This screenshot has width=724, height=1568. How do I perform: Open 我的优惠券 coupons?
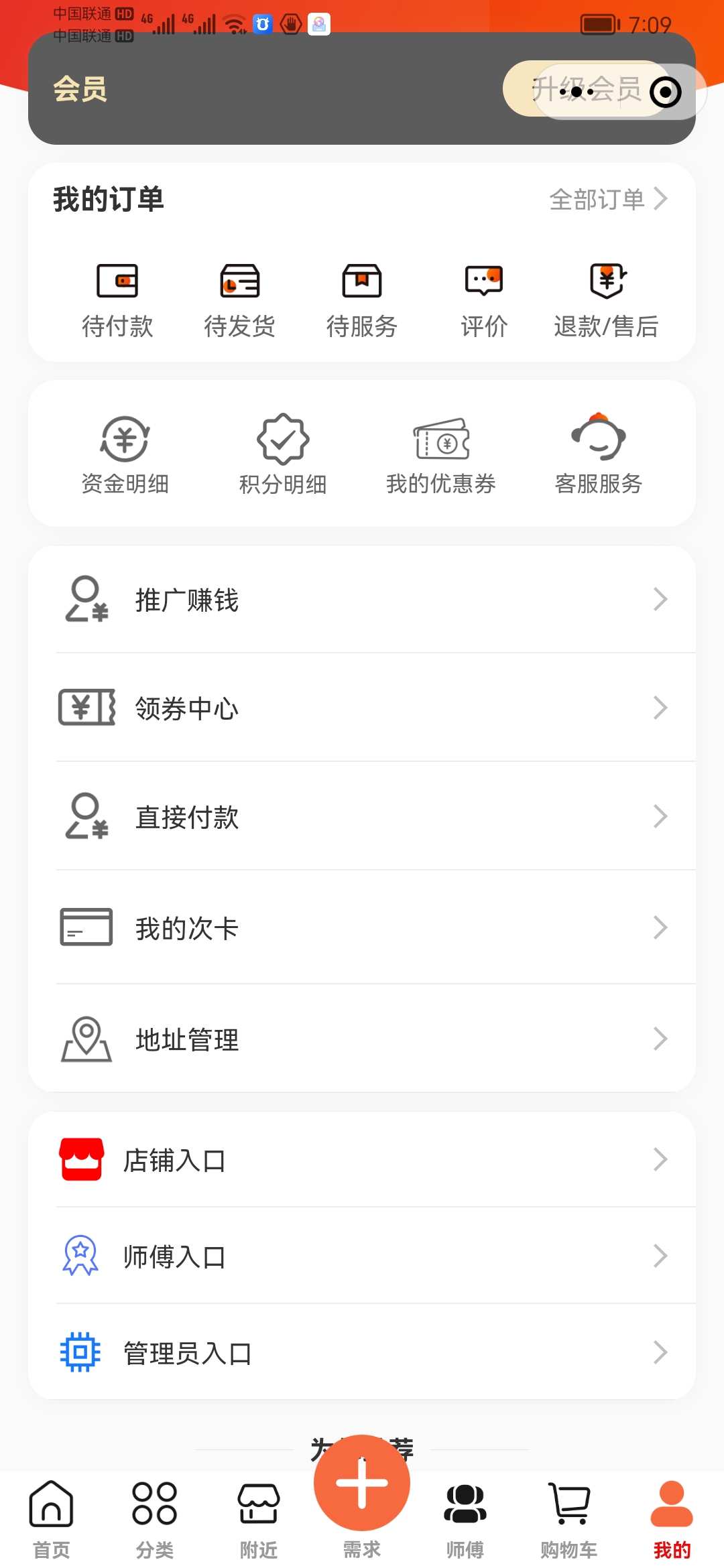click(440, 454)
